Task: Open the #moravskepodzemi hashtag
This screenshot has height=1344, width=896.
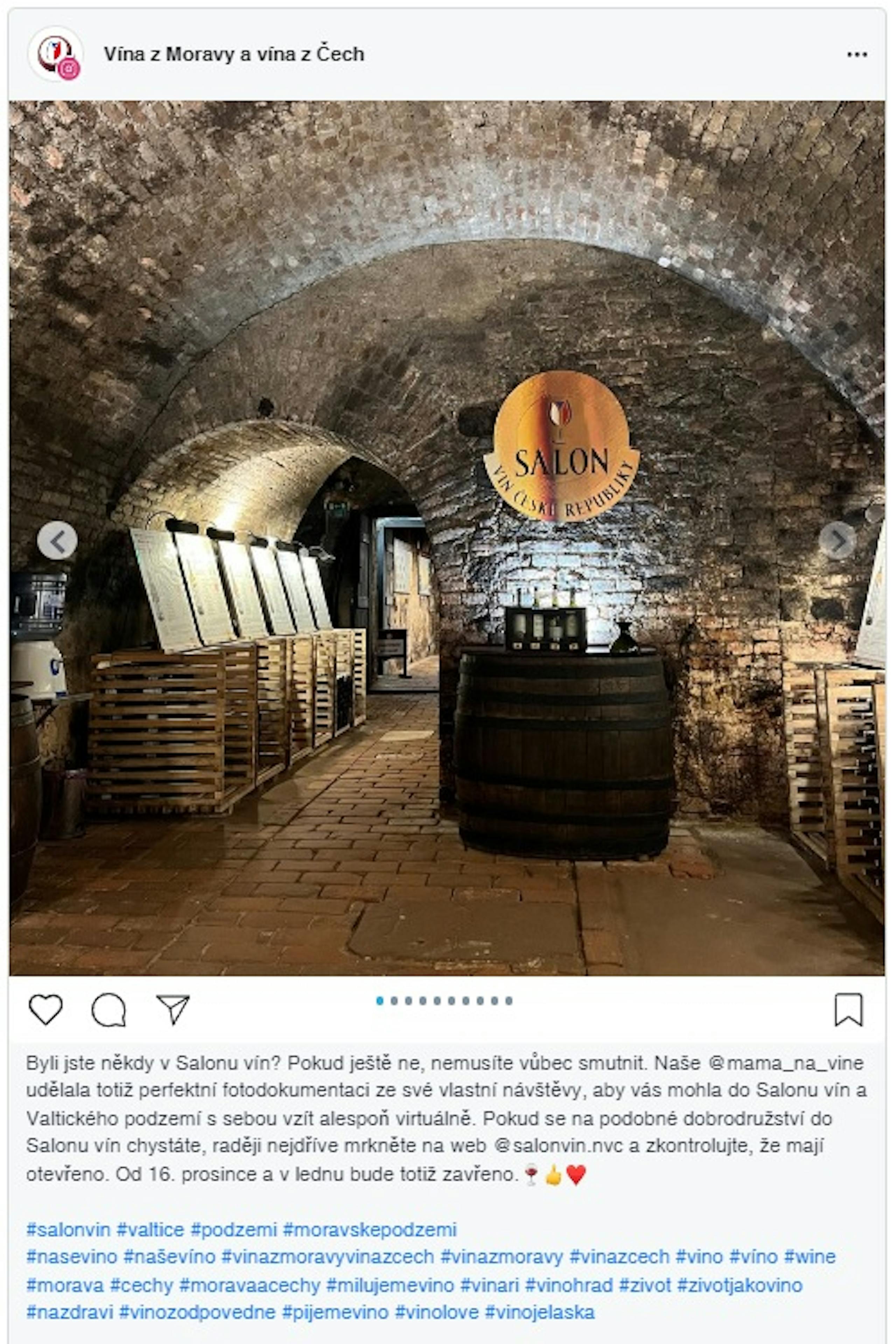Action: click(370, 1229)
